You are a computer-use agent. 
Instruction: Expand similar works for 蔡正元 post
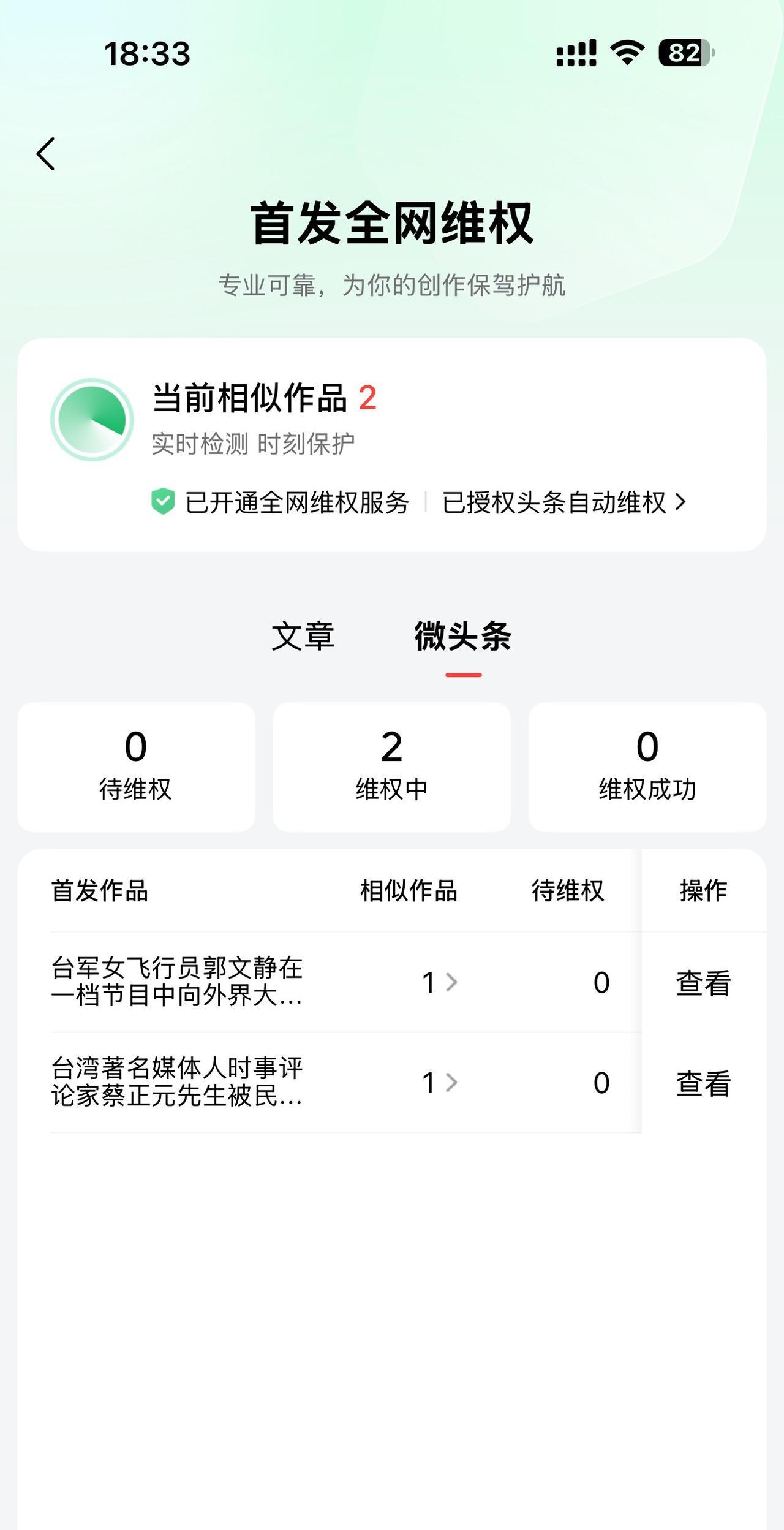[x=440, y=1083]
